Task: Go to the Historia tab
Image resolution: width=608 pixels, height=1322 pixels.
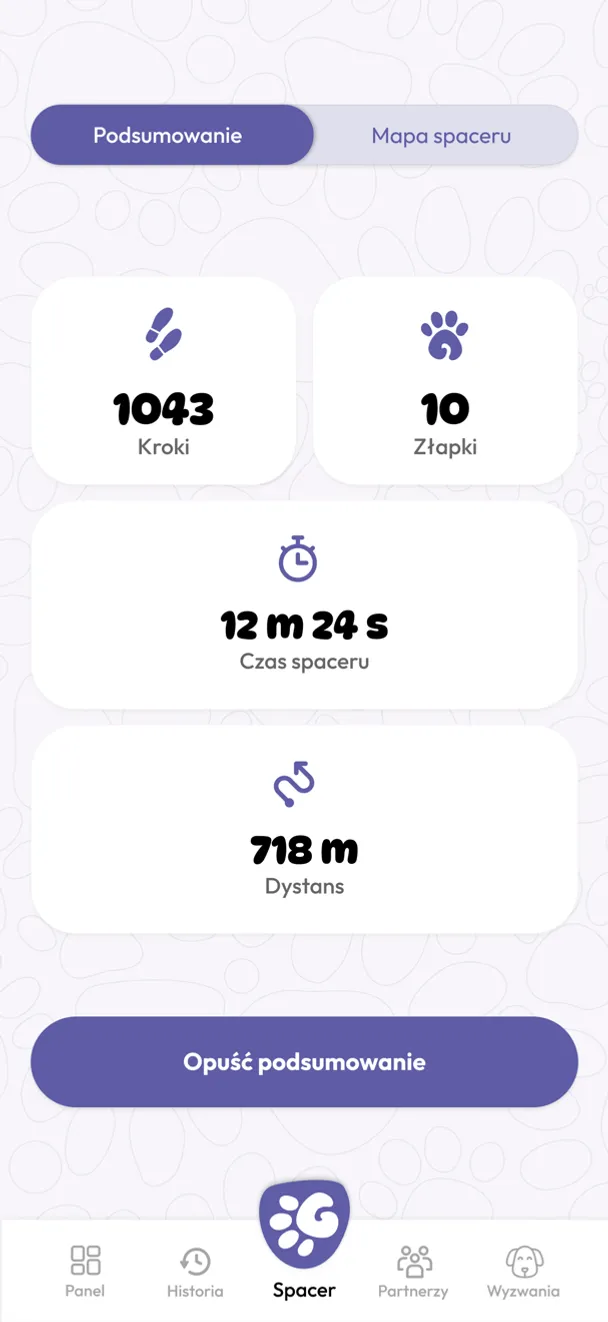Action: [195, 1270]
